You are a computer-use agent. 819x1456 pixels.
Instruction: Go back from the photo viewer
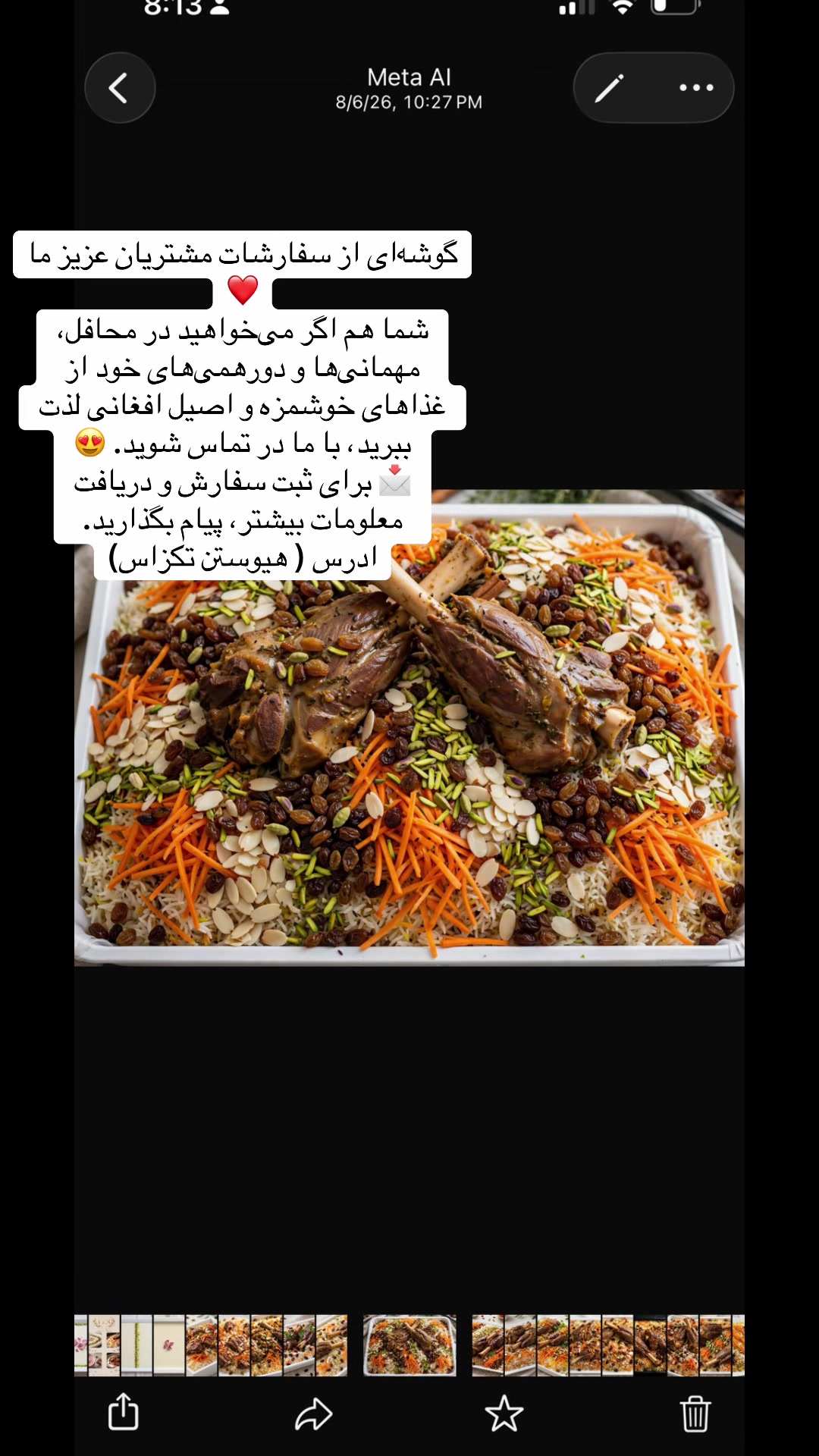[120, 88]
